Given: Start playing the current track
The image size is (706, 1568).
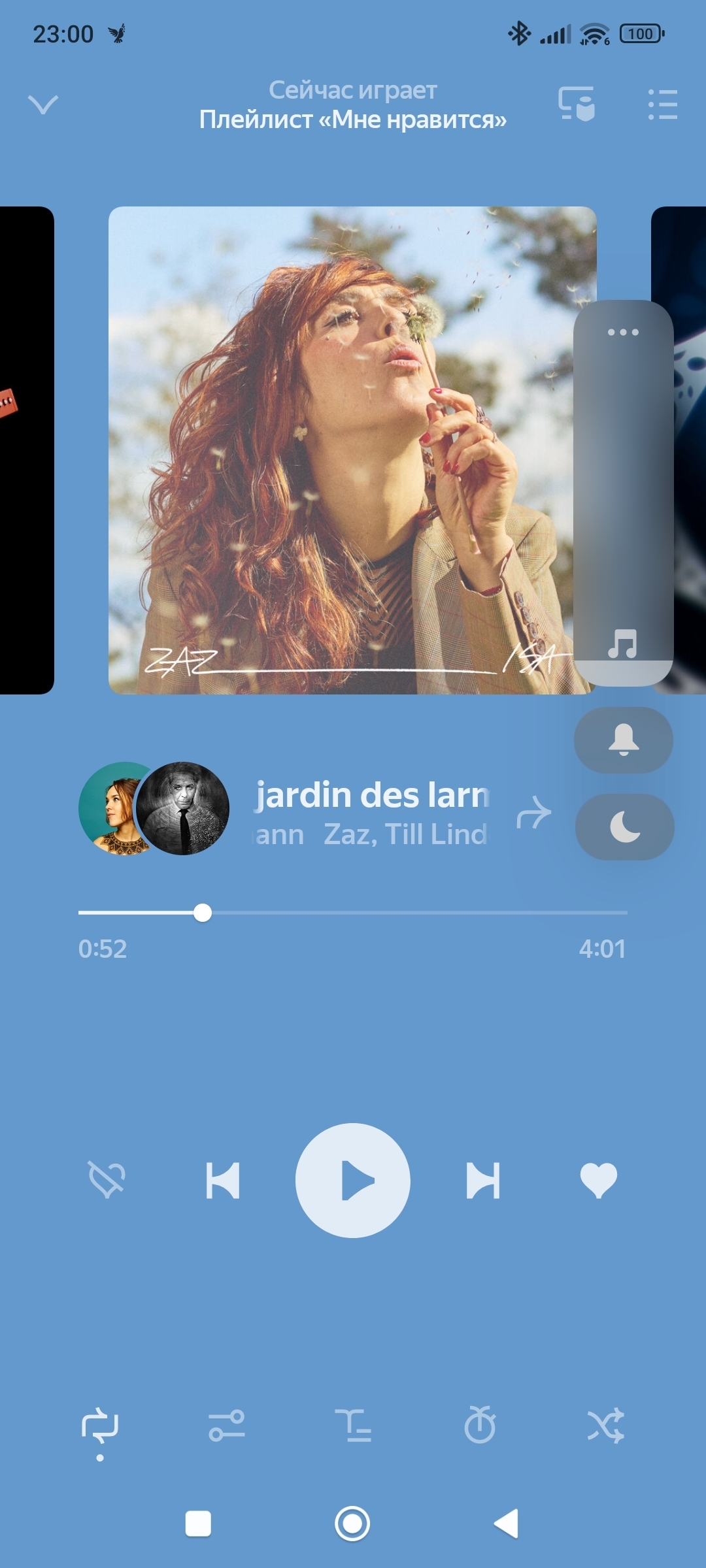Looking at the screenshot, I should pos(352,1180).
